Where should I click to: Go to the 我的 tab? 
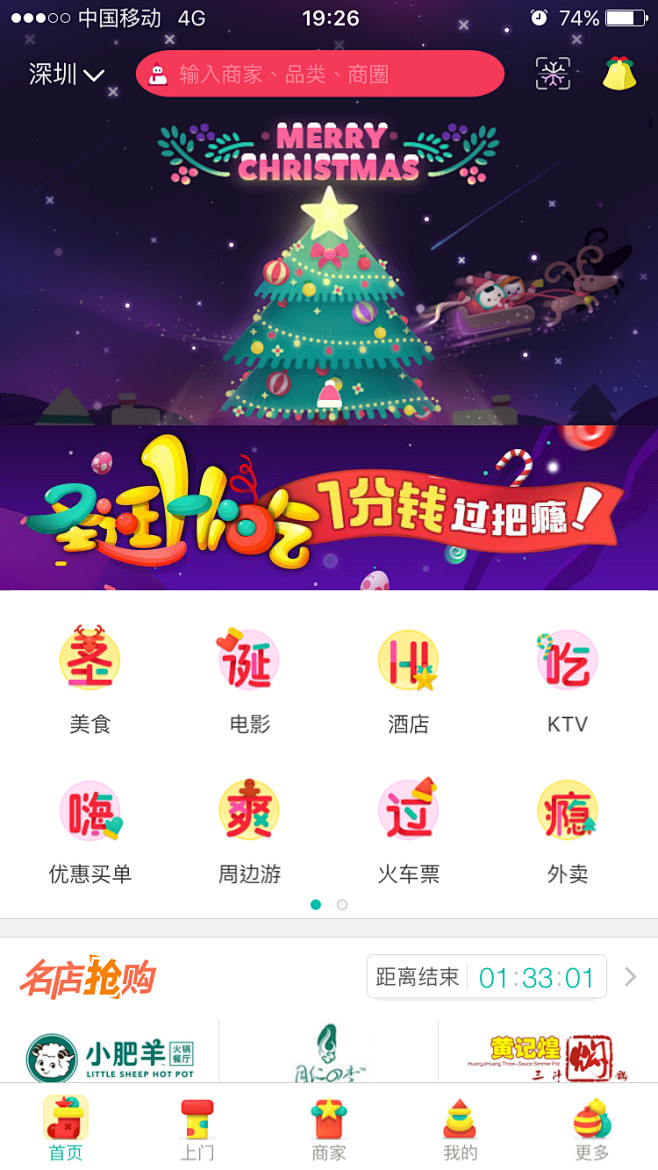[460, 1131]
